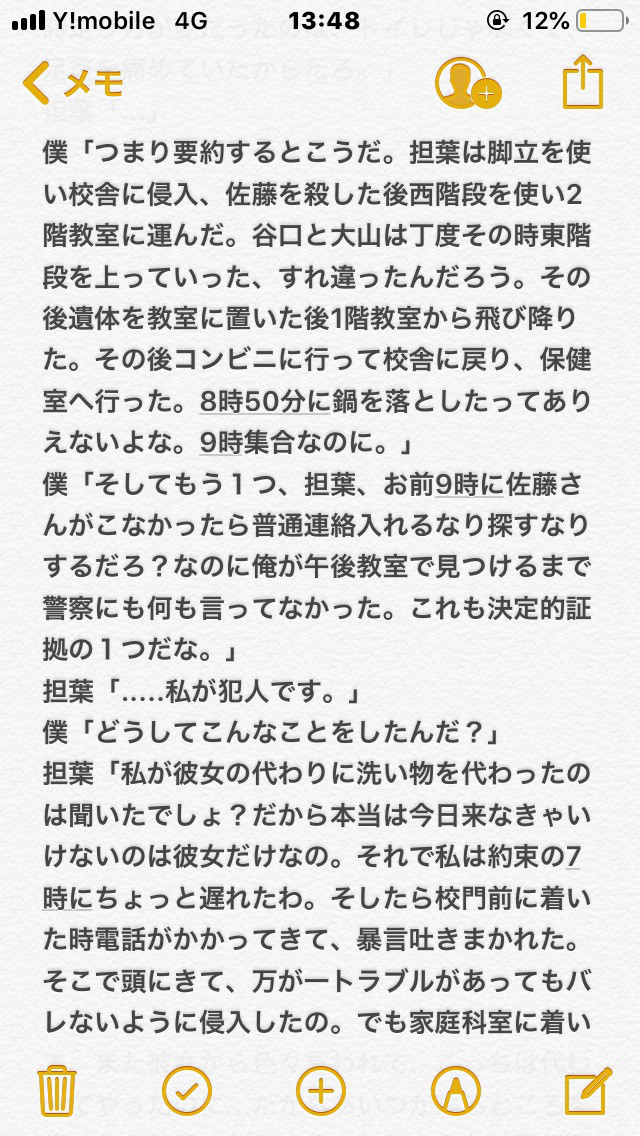Go back to the メモ list

click(x=72, y=83)
